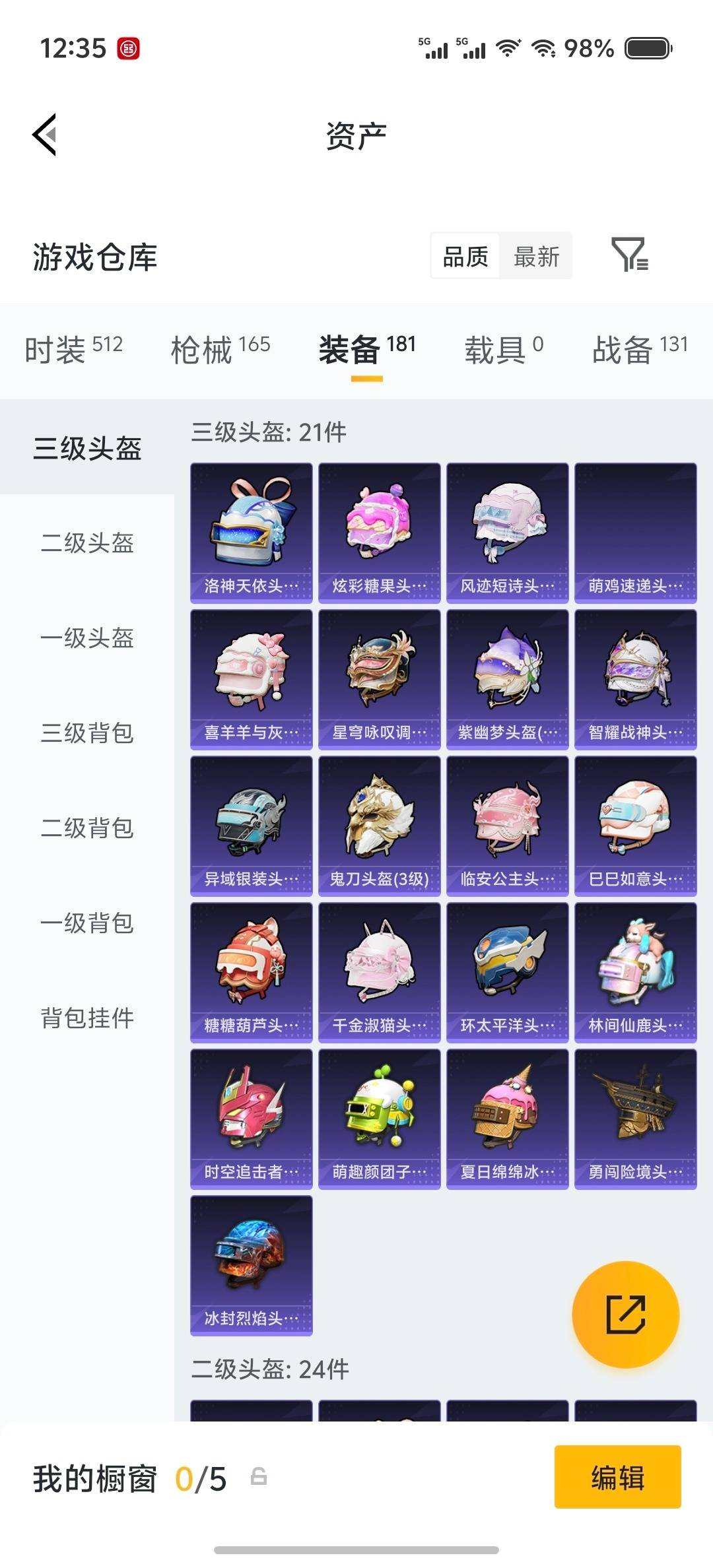
Task: Navigate back using the back arrow
Action: (x=45, y=134)
